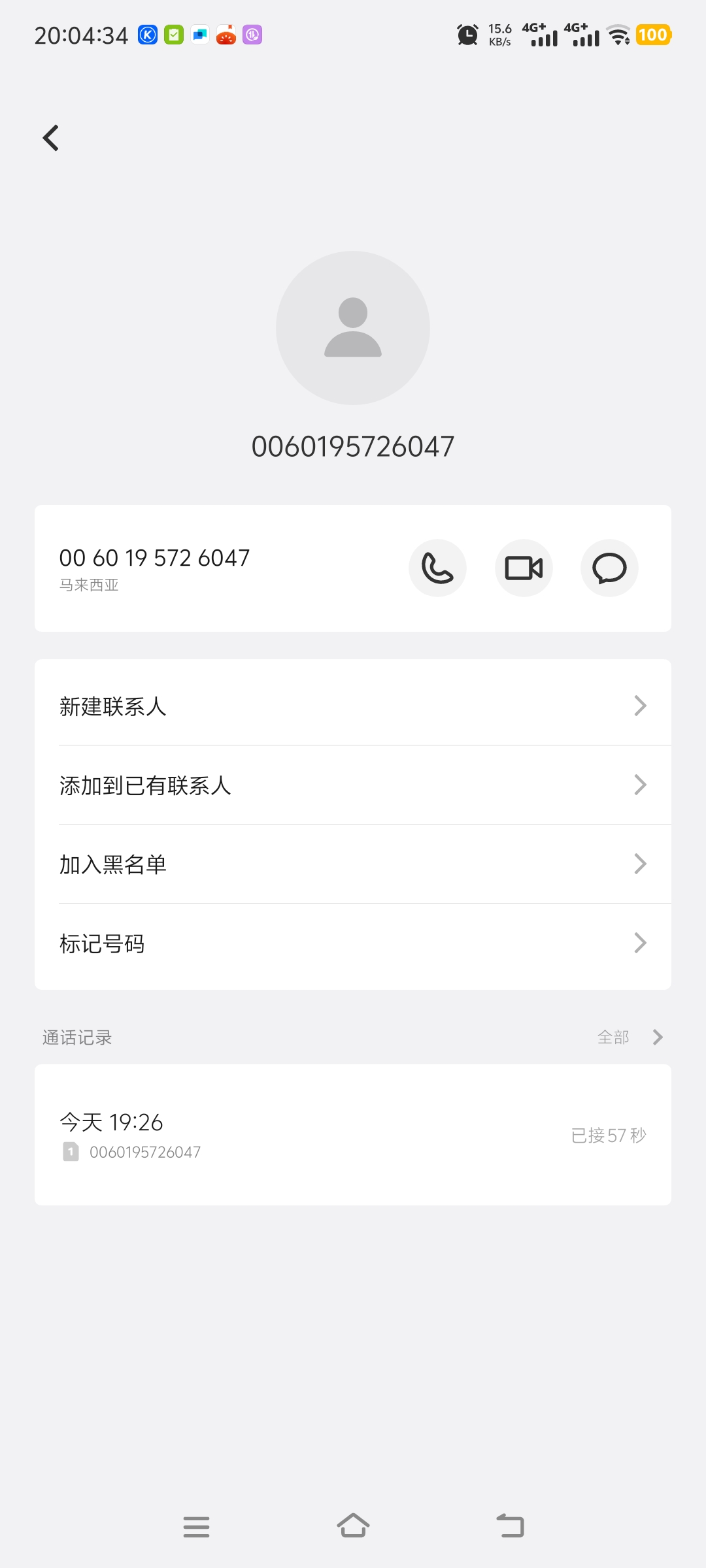Send a text message to this number
The image size is (706, 1568).
[x=609, y=568]
